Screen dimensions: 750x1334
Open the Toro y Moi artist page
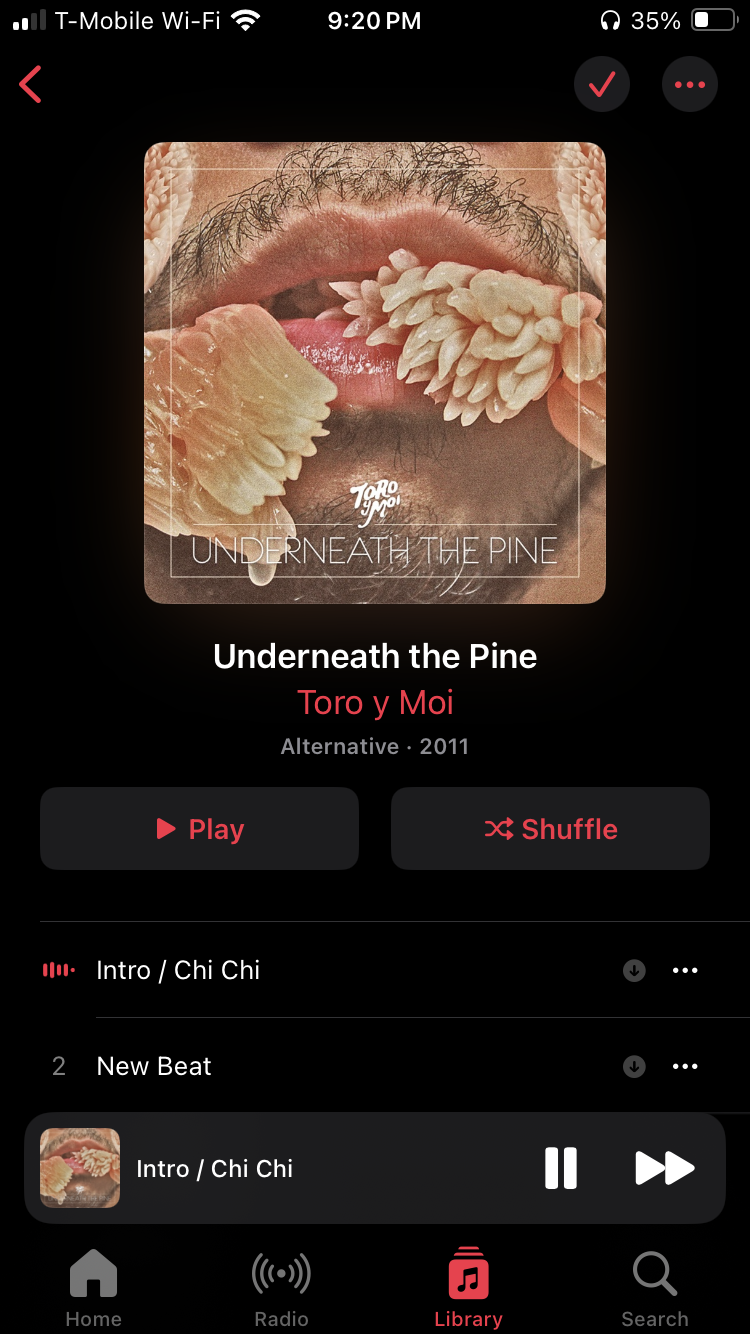(x=375, y=703)
